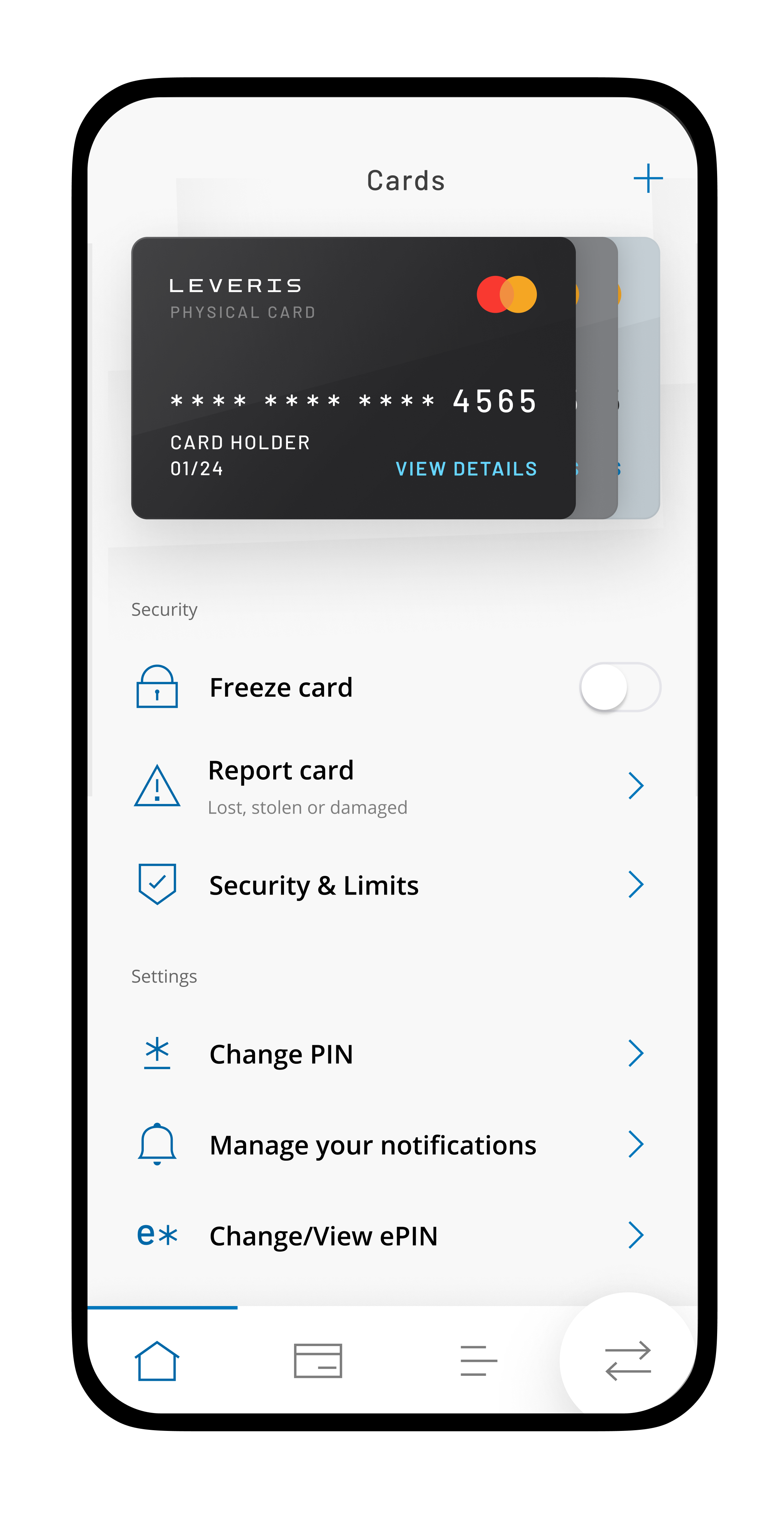The width and height of the screenshot is (784, 1515).
Task: Tap VIEW DETAILS on the physical card
Action: pos(466,469)
